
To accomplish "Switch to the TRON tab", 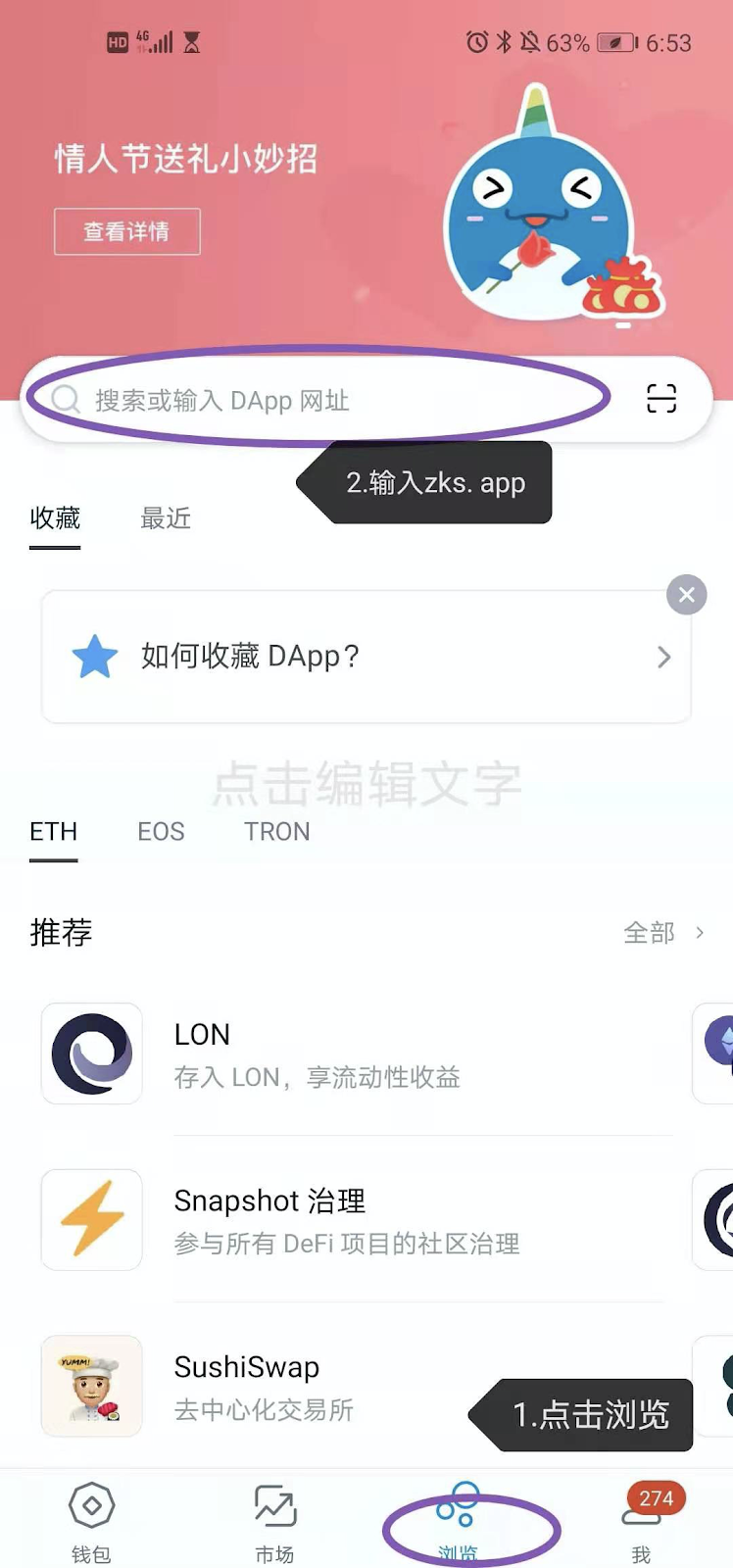I will [277, 831].
